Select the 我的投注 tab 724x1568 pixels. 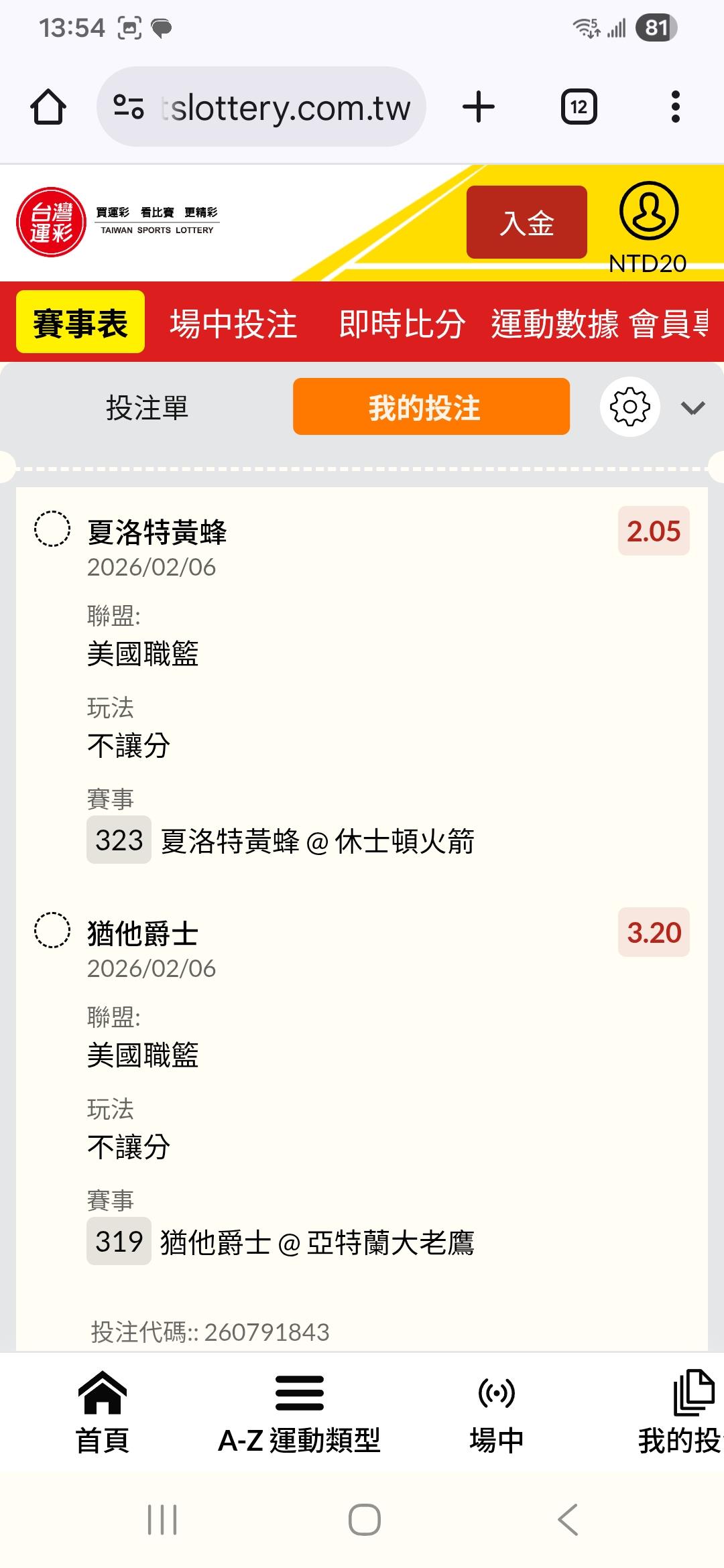pyautogui.click(x=431, y=407)
